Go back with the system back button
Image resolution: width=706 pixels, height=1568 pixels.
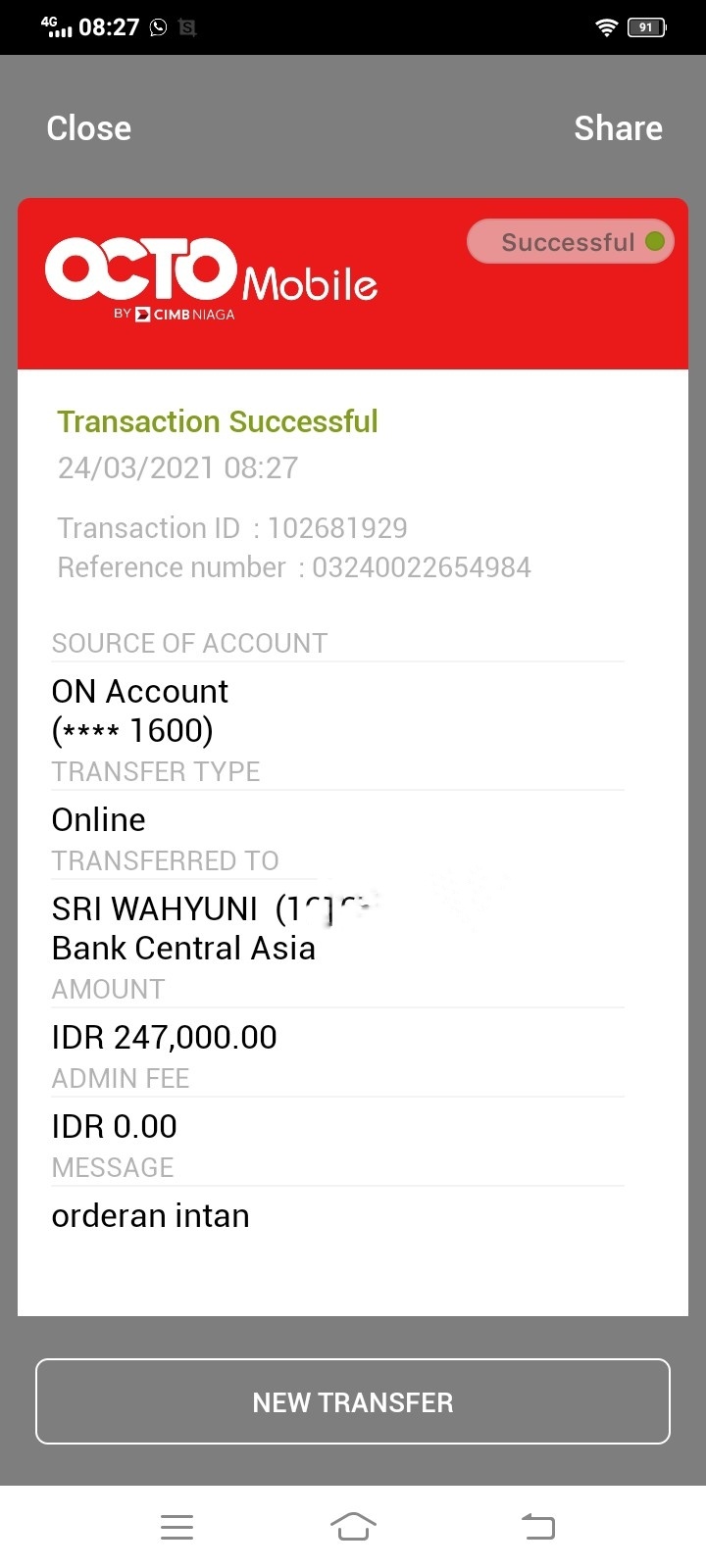coord(537,1526)
